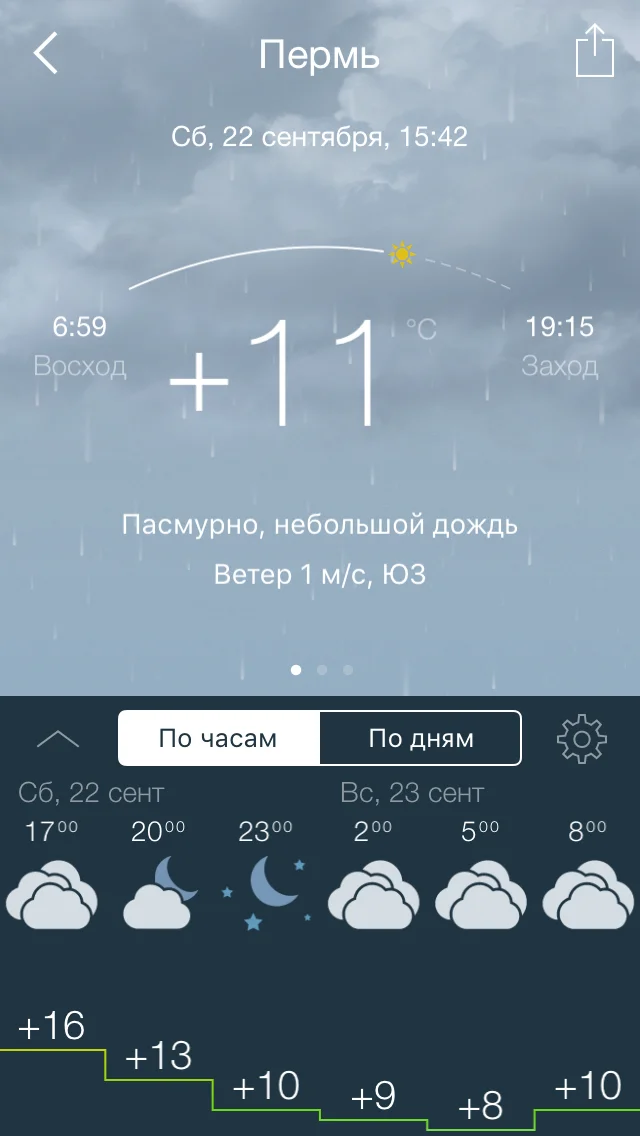Share the Пермь weather forecast
This screenshot has width=640, height=1136.
[x=594, y=51]
